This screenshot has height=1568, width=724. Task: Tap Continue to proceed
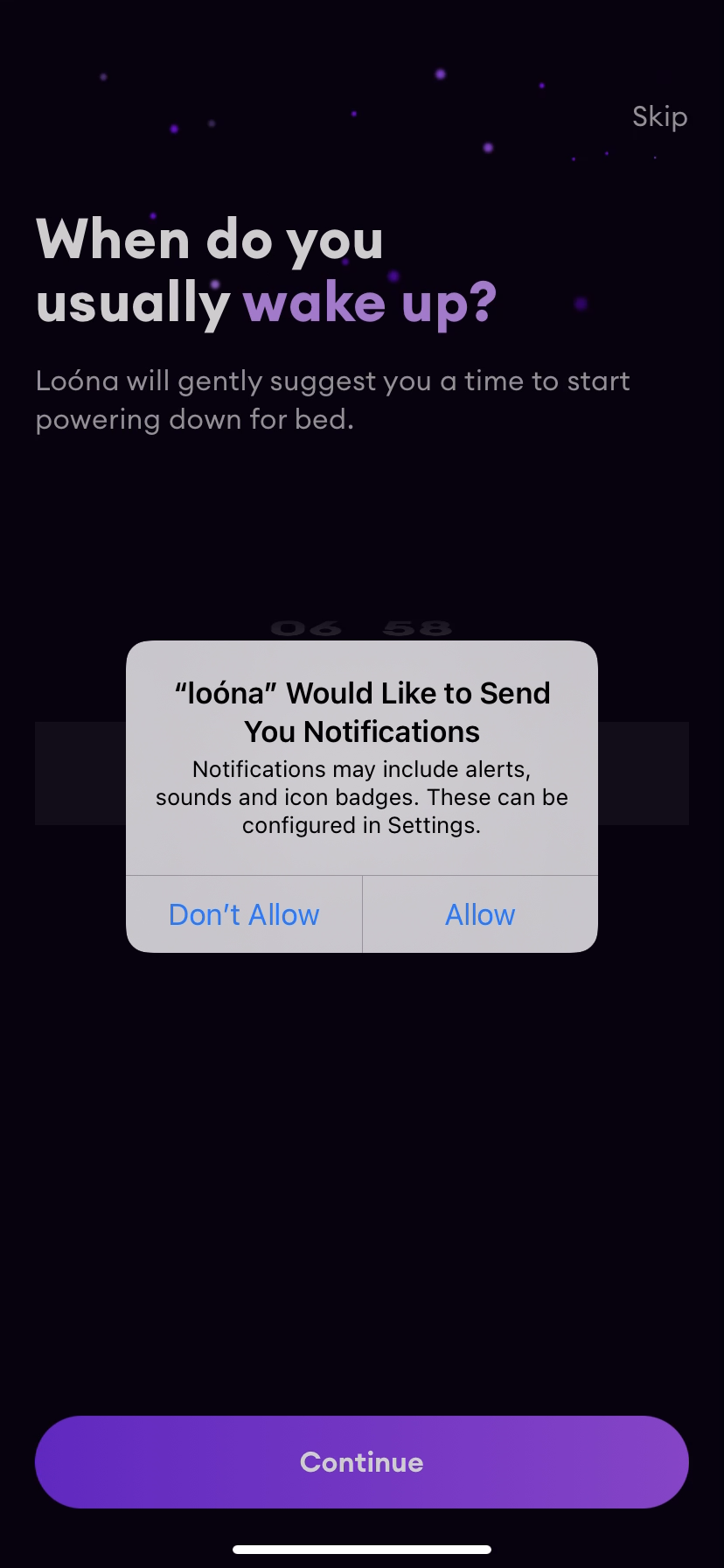tap(362, 1462)
